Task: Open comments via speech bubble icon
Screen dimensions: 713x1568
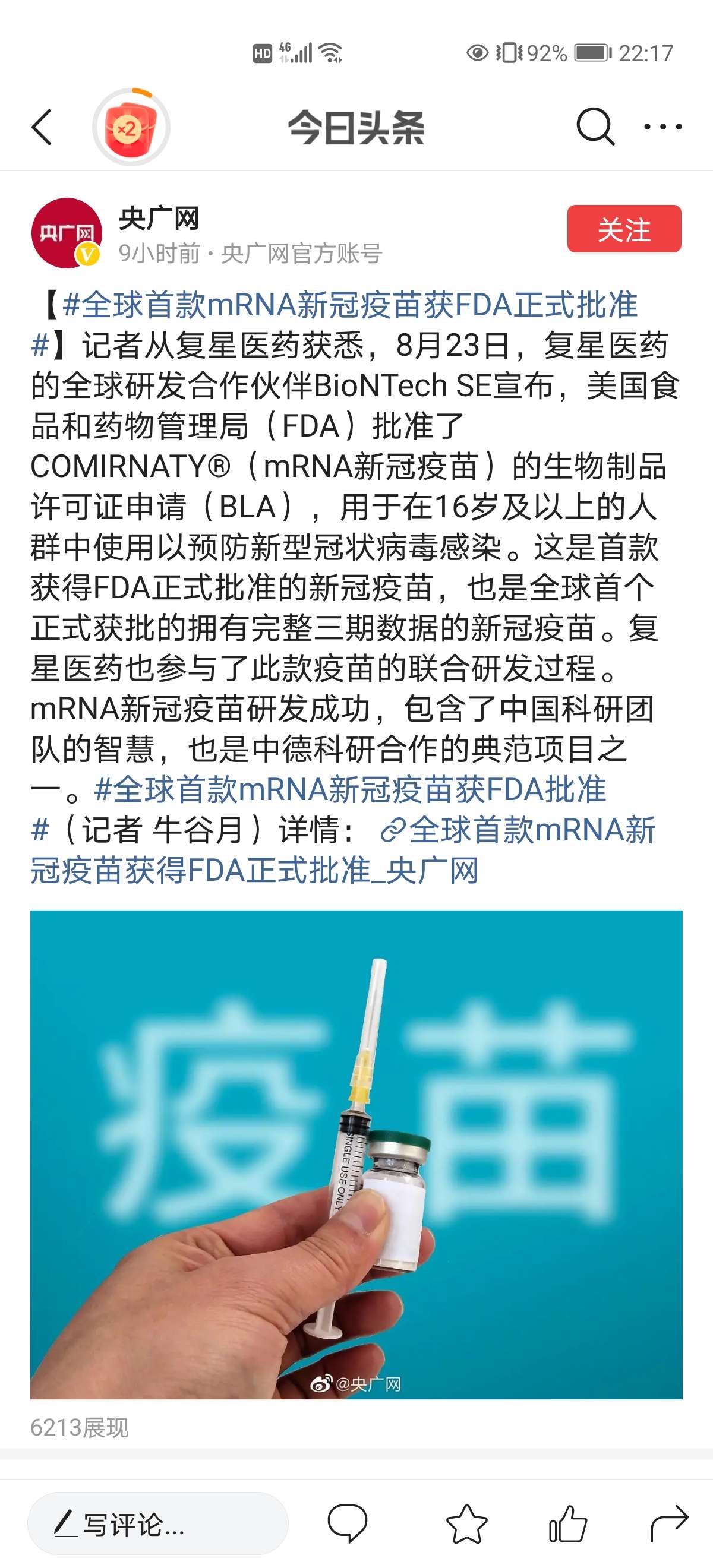Action: click(347, 1523)
